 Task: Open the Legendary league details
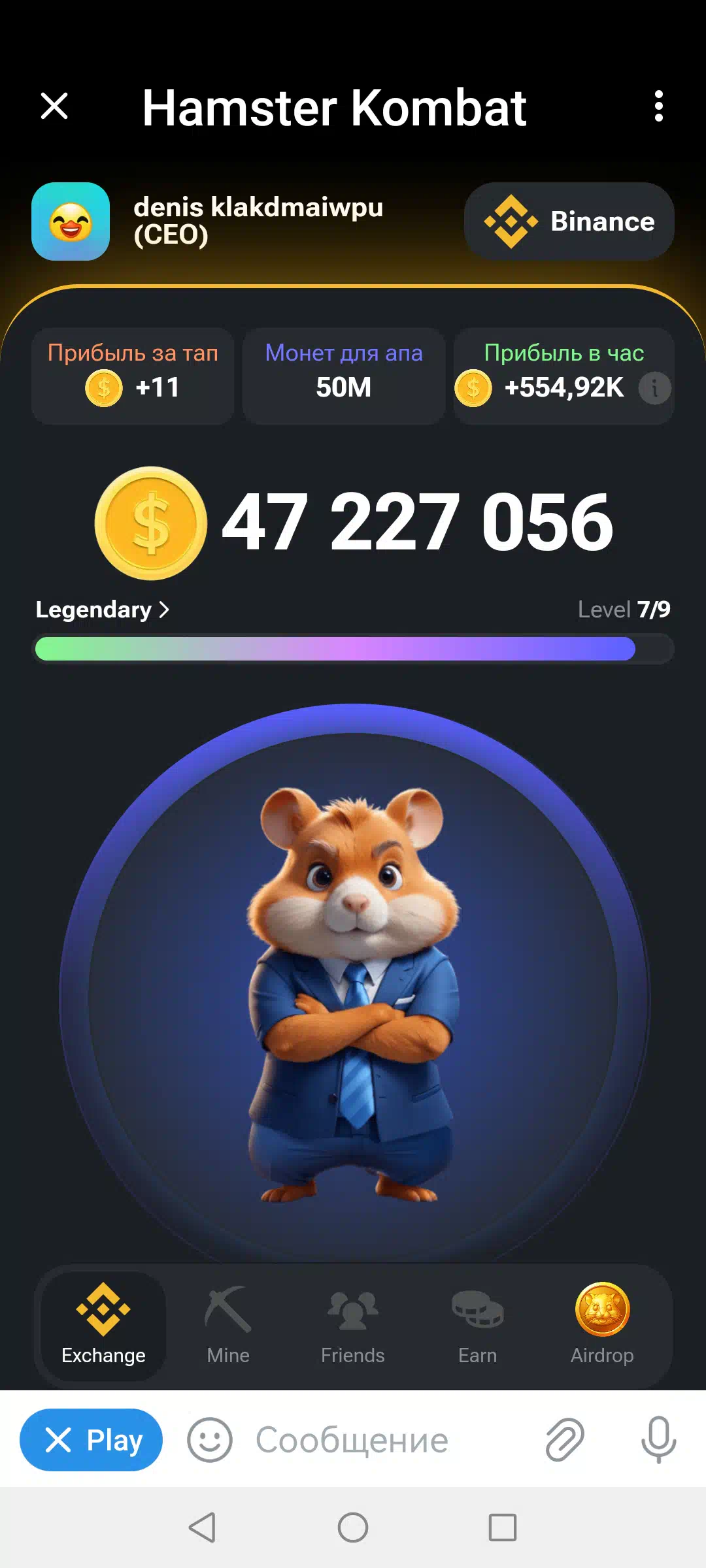pyautogui.click(x=103, y=610)
